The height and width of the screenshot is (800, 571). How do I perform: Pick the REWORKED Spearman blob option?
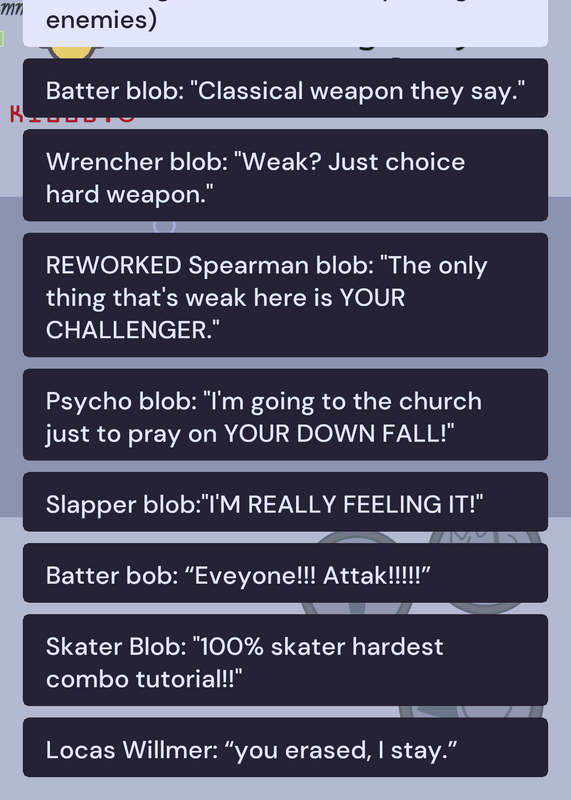click(285, 295)
